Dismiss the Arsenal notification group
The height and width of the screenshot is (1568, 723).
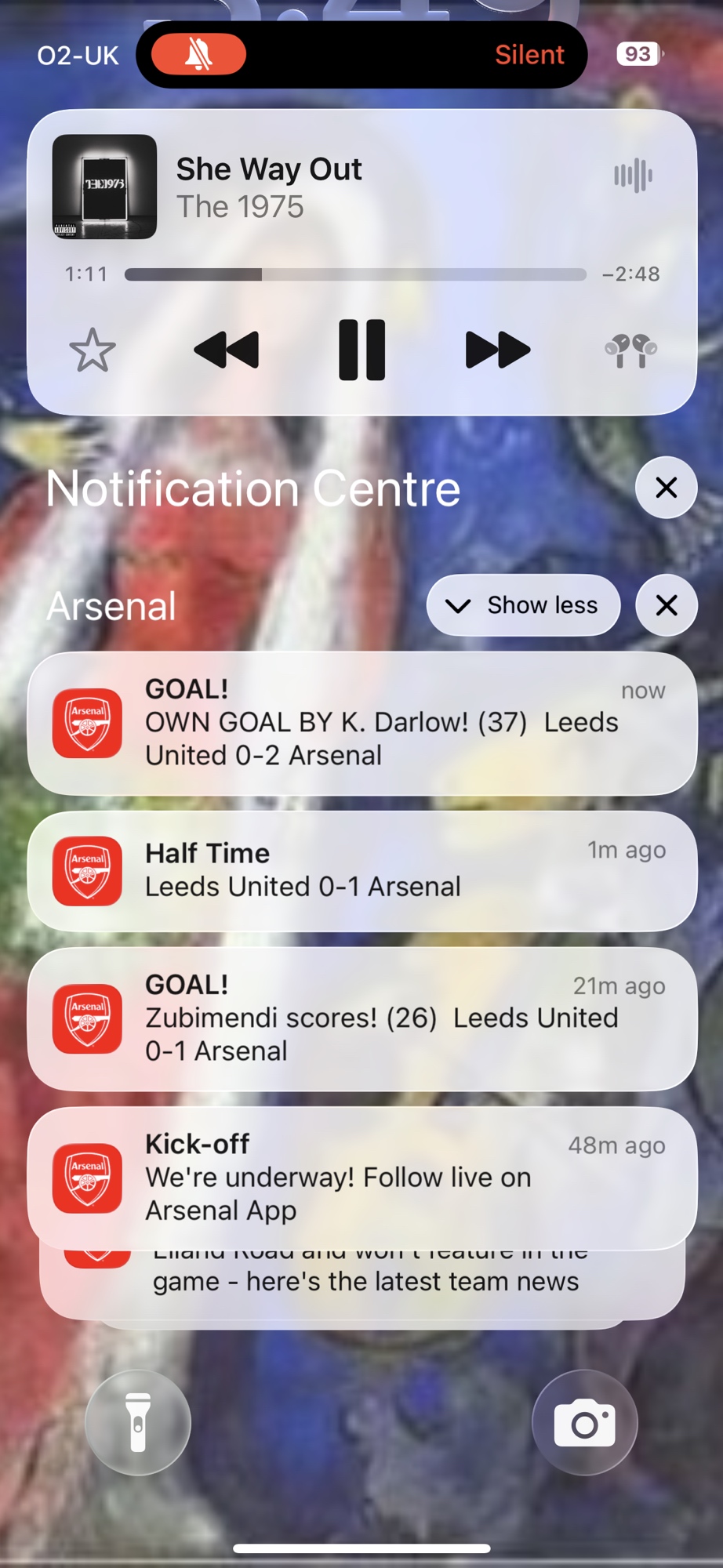click(666, 605)
